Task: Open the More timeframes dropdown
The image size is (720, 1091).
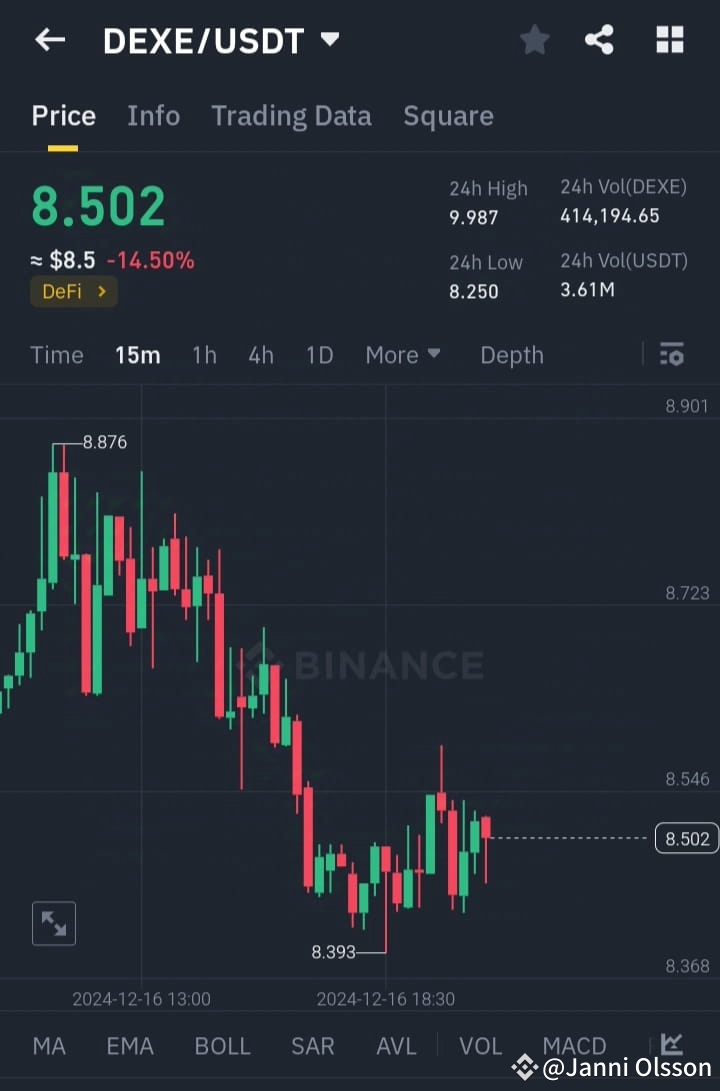Action: tap(402, 354)
